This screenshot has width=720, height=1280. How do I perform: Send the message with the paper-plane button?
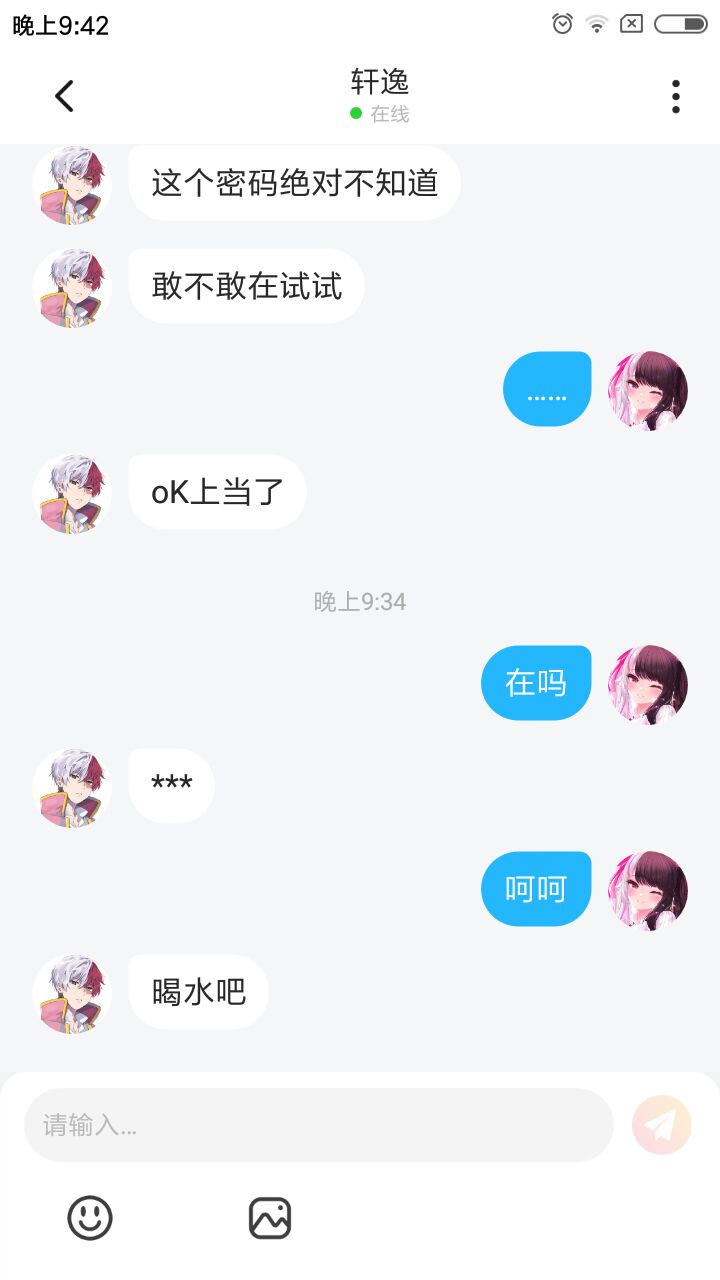click(x=662, y=1125)
